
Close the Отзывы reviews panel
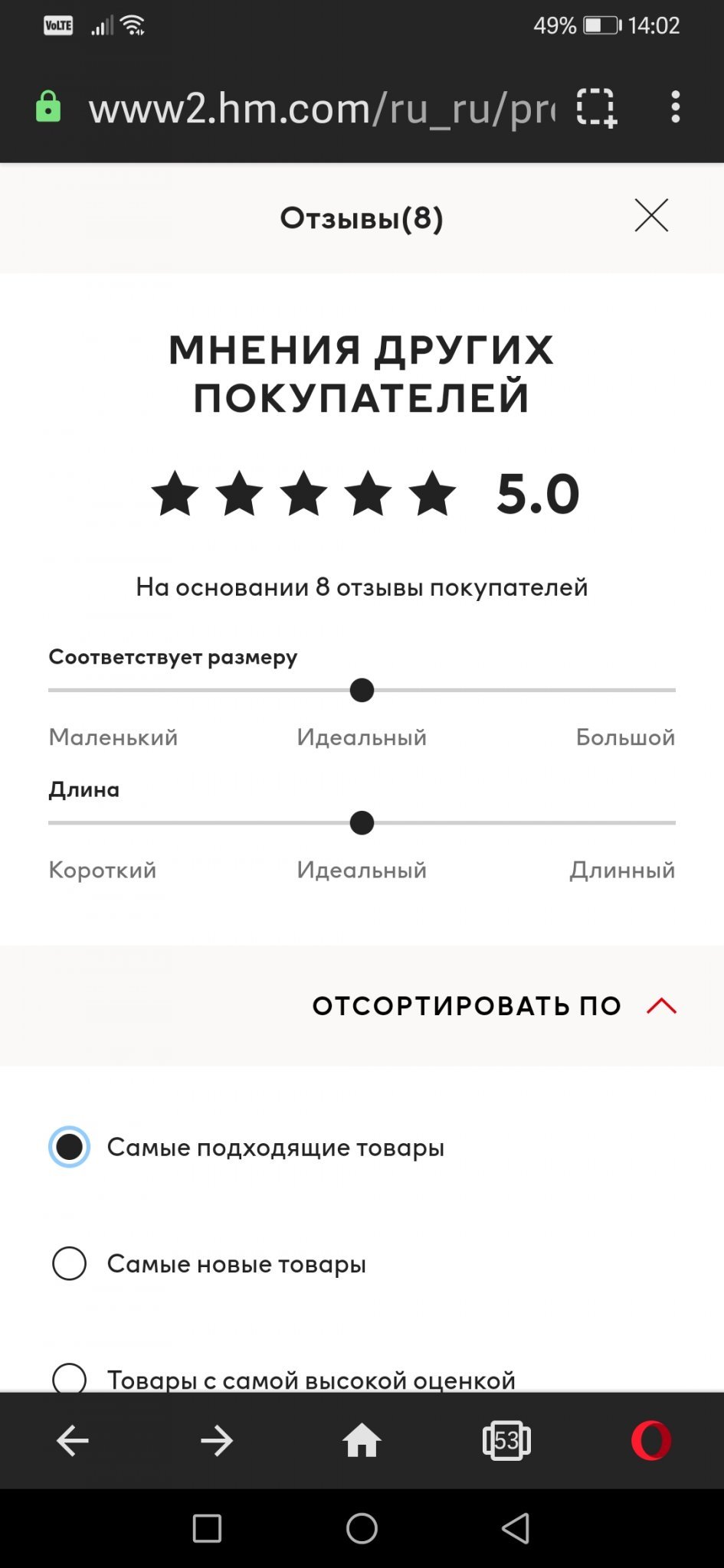tap(651, 216)
